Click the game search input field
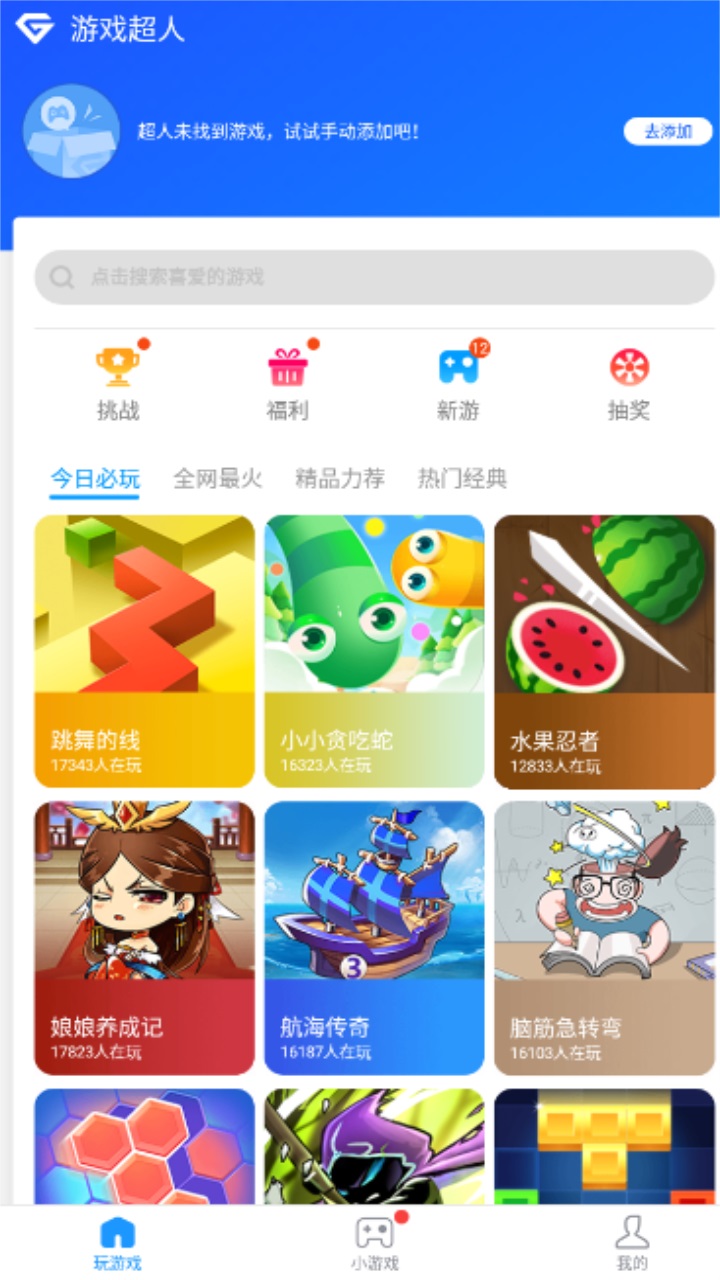 360,277
